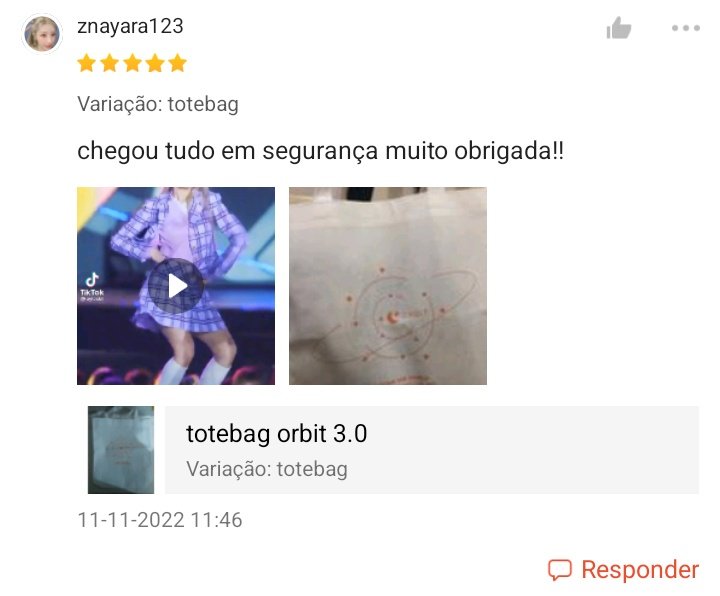Open the review's three-dot overflow menu
Image resolution: width=720 pixels, height=596 pixels.
point(685,28)
